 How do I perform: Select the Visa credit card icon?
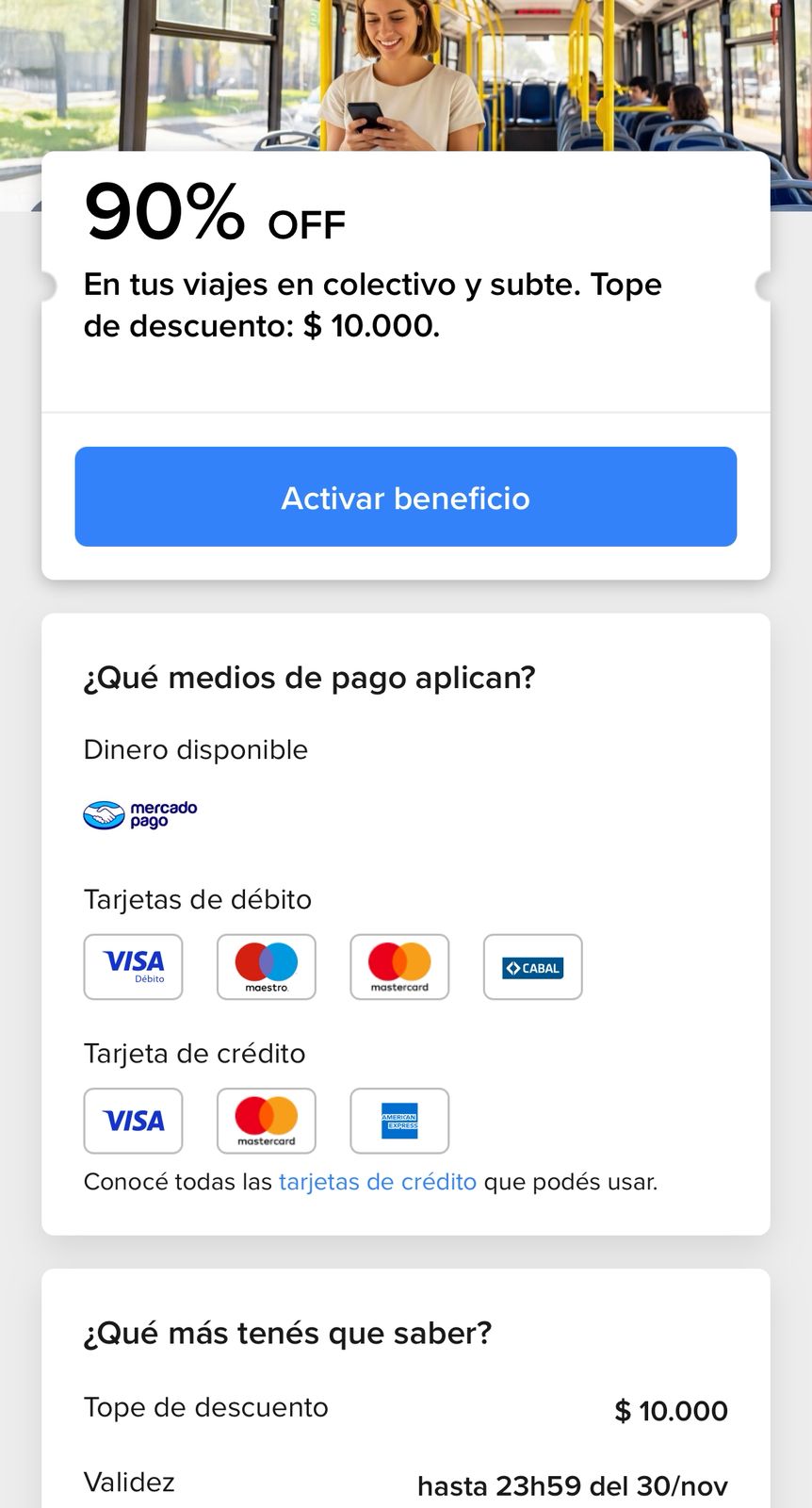click(133, 1121)
